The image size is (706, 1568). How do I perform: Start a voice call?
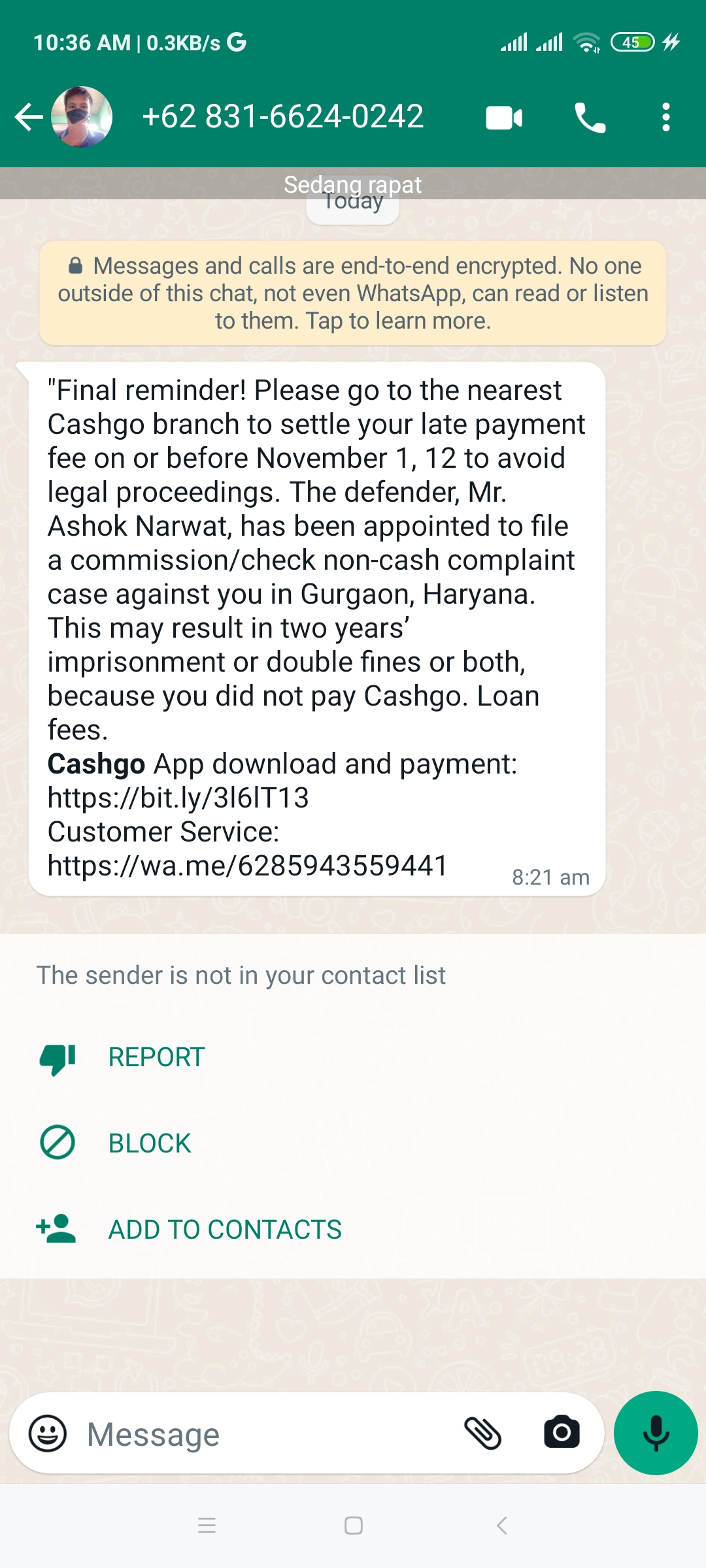pos(590,118)
